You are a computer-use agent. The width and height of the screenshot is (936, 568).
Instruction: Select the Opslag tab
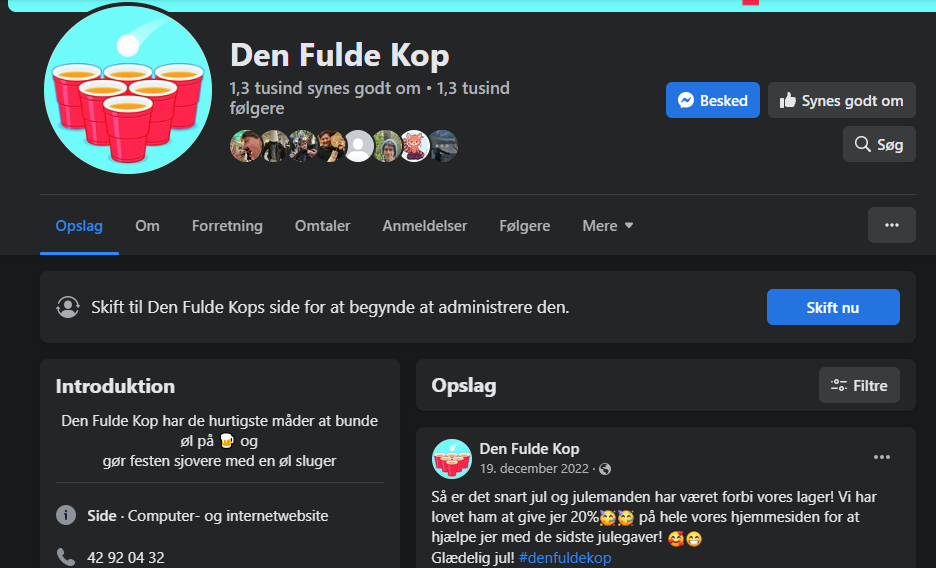click(79, 226)
